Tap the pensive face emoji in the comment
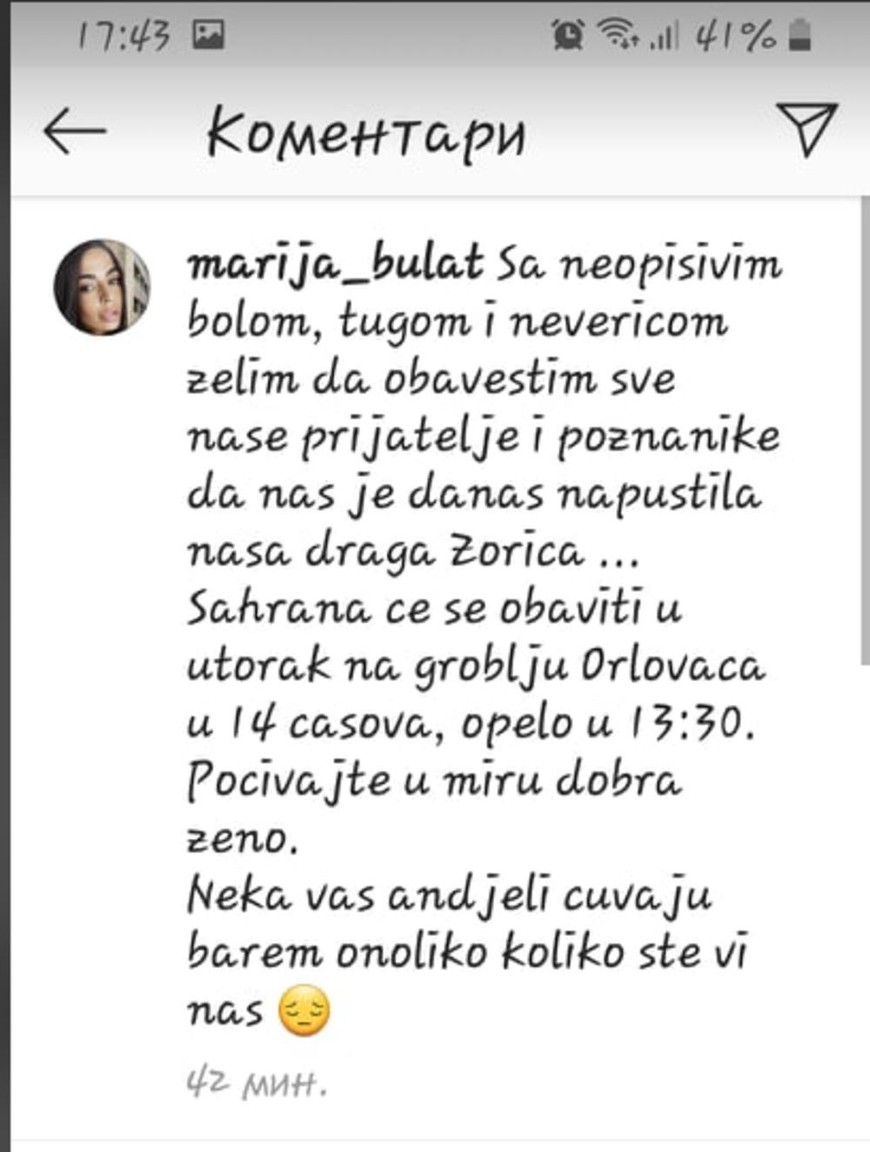870x1152 pixels. tap(305, 1013)
